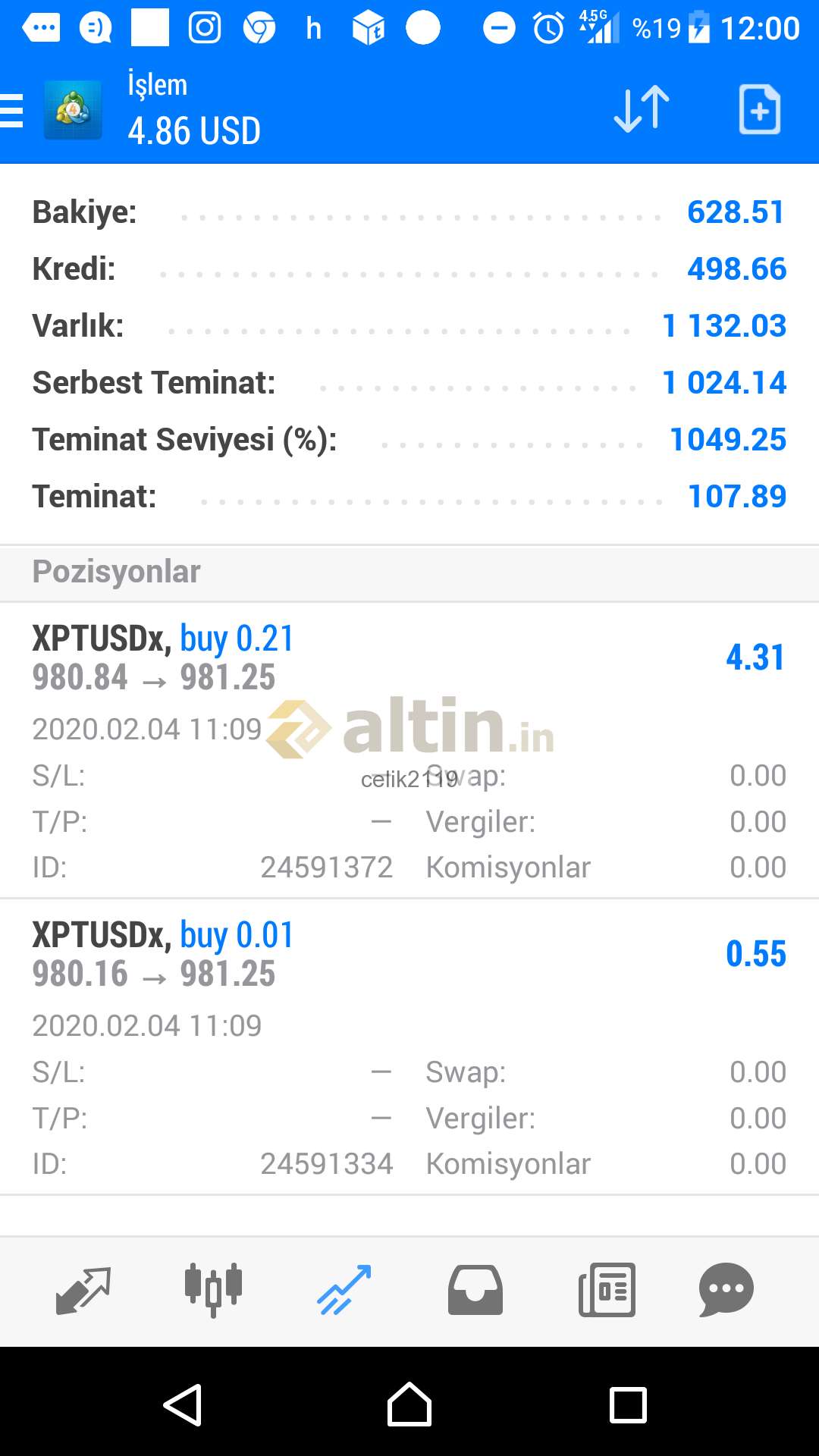The width and height of the screenshot is (819, 1456).
Task: Go back with system back button
Action: pyautogui.click(x=183, y=1405)
